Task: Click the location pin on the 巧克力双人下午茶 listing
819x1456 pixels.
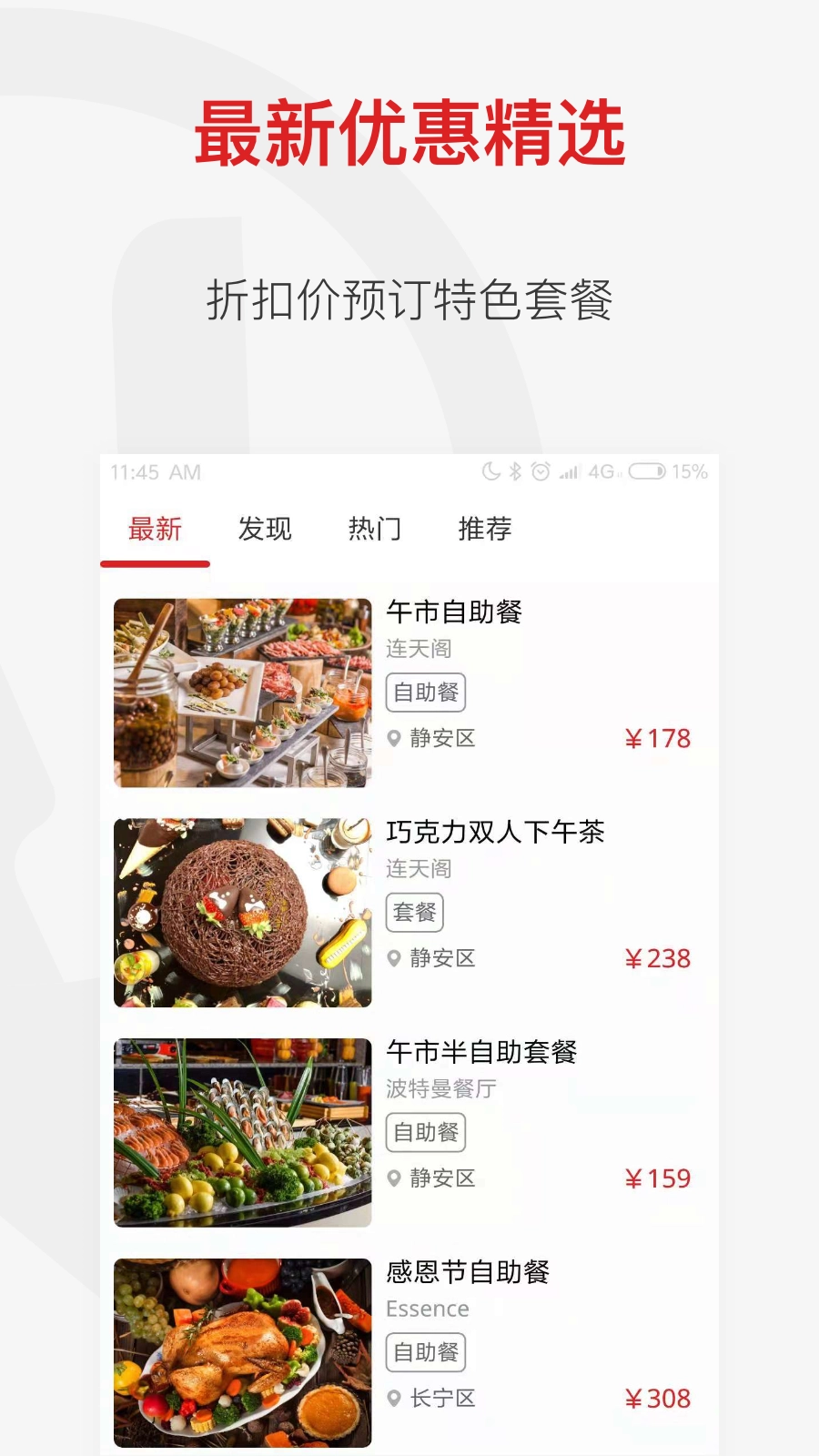Action: coord(395,958)
